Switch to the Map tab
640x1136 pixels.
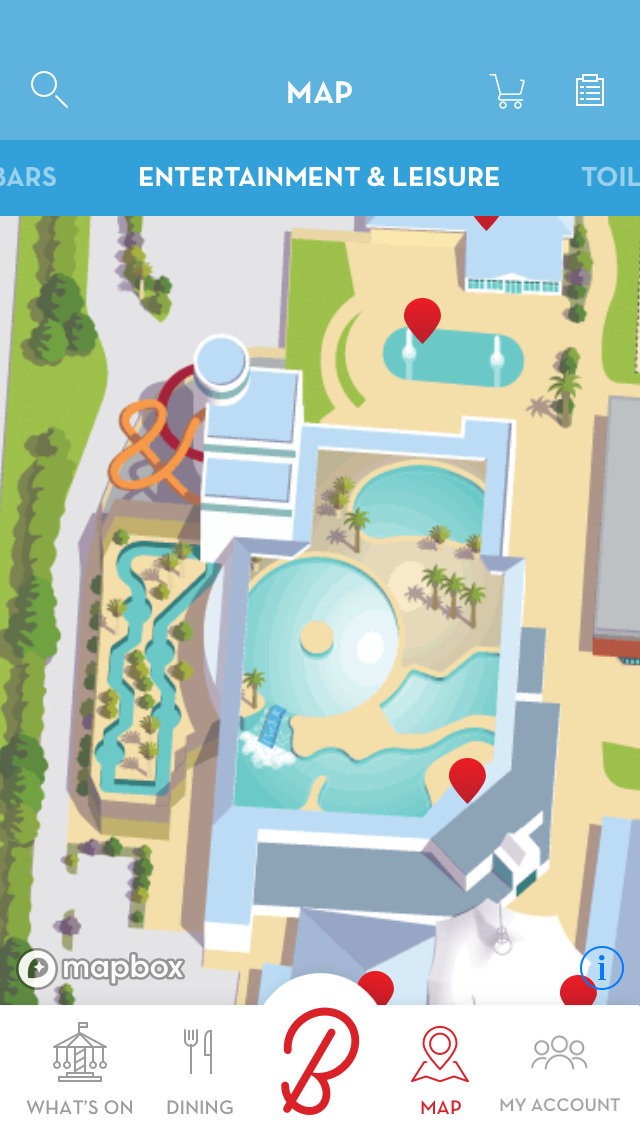point(440,1070)
